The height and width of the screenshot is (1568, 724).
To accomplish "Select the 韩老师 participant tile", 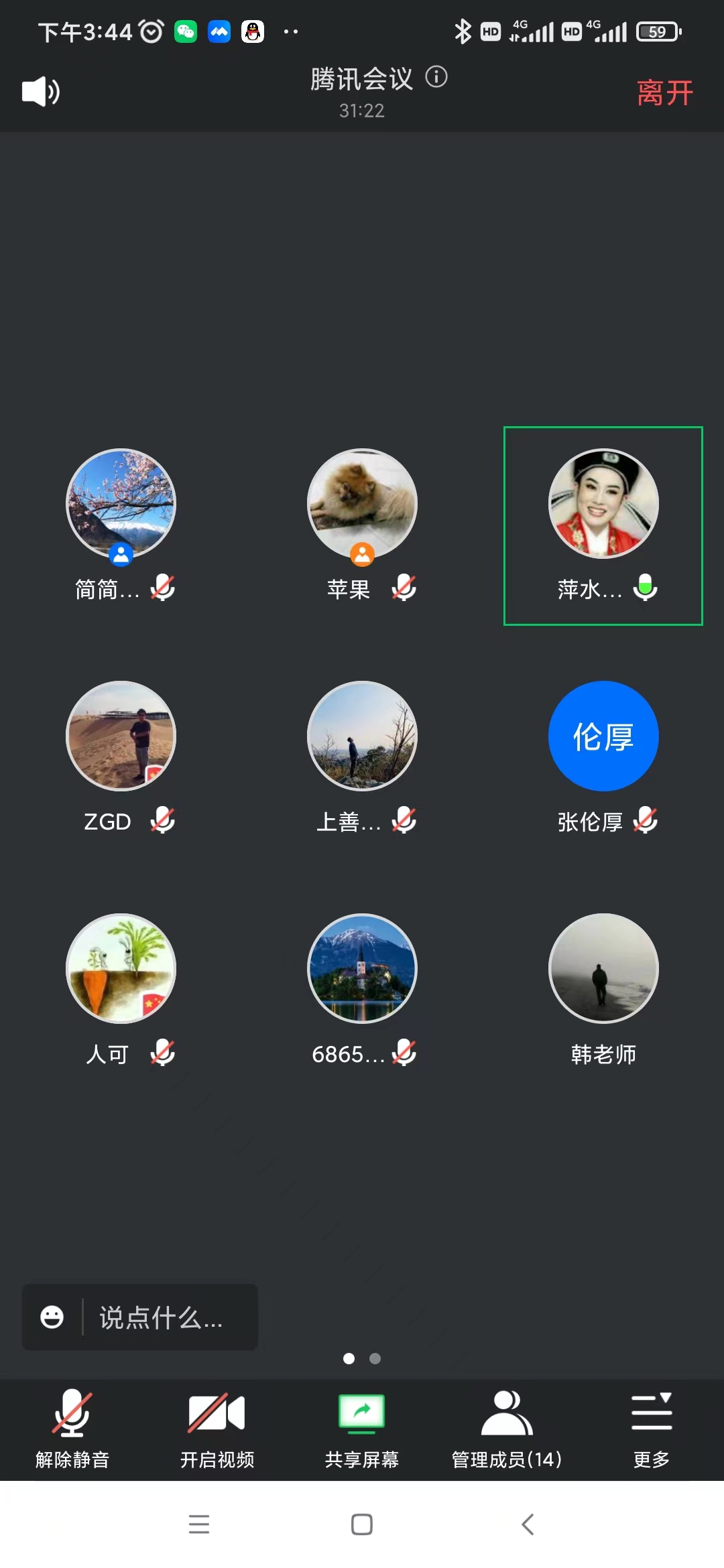I will [x=603, y=969].
